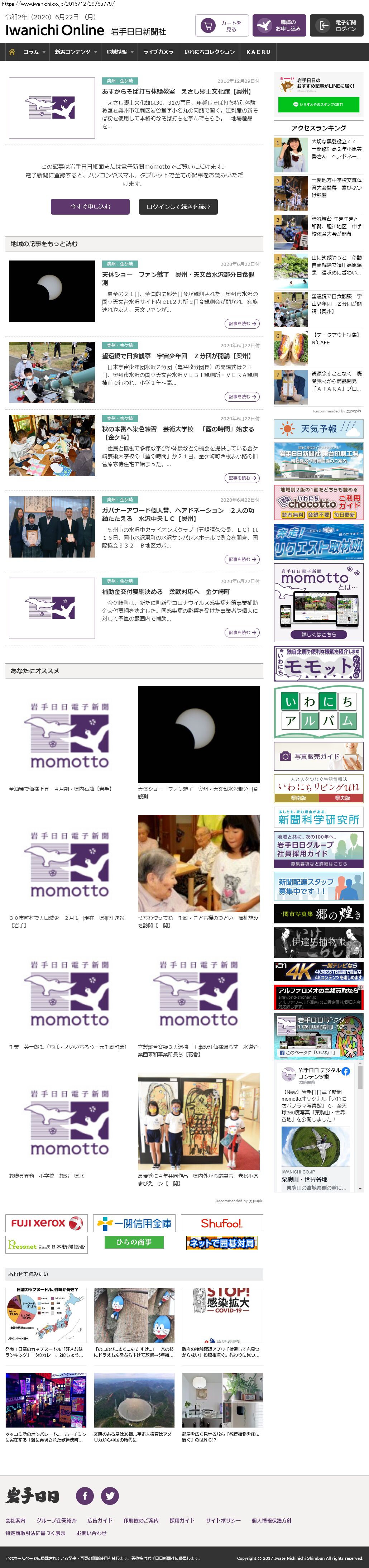Open the 会社案内 footer link
The width and height of the screenshot is (369, 1568).
(15, 1520)
